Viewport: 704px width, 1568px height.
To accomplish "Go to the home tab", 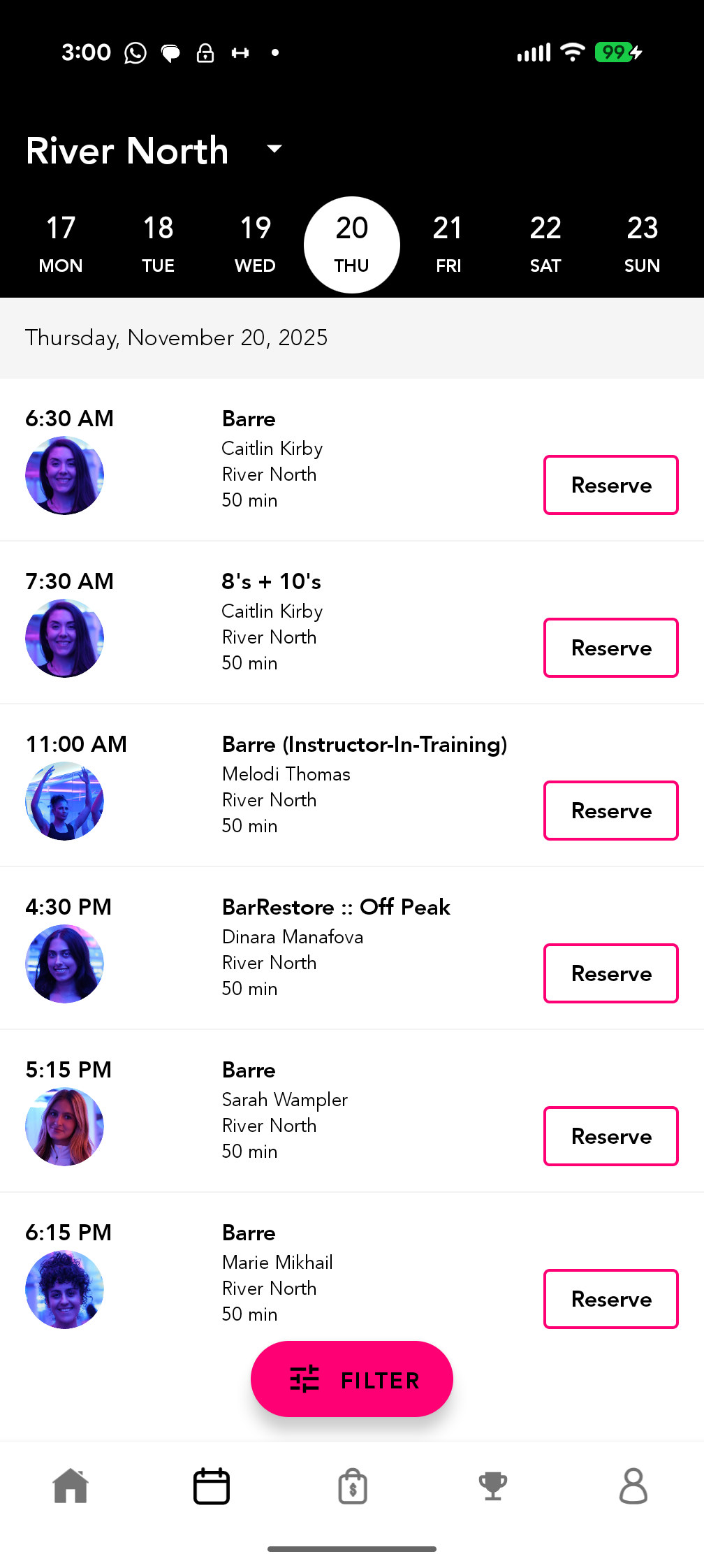I will 71,1486.
